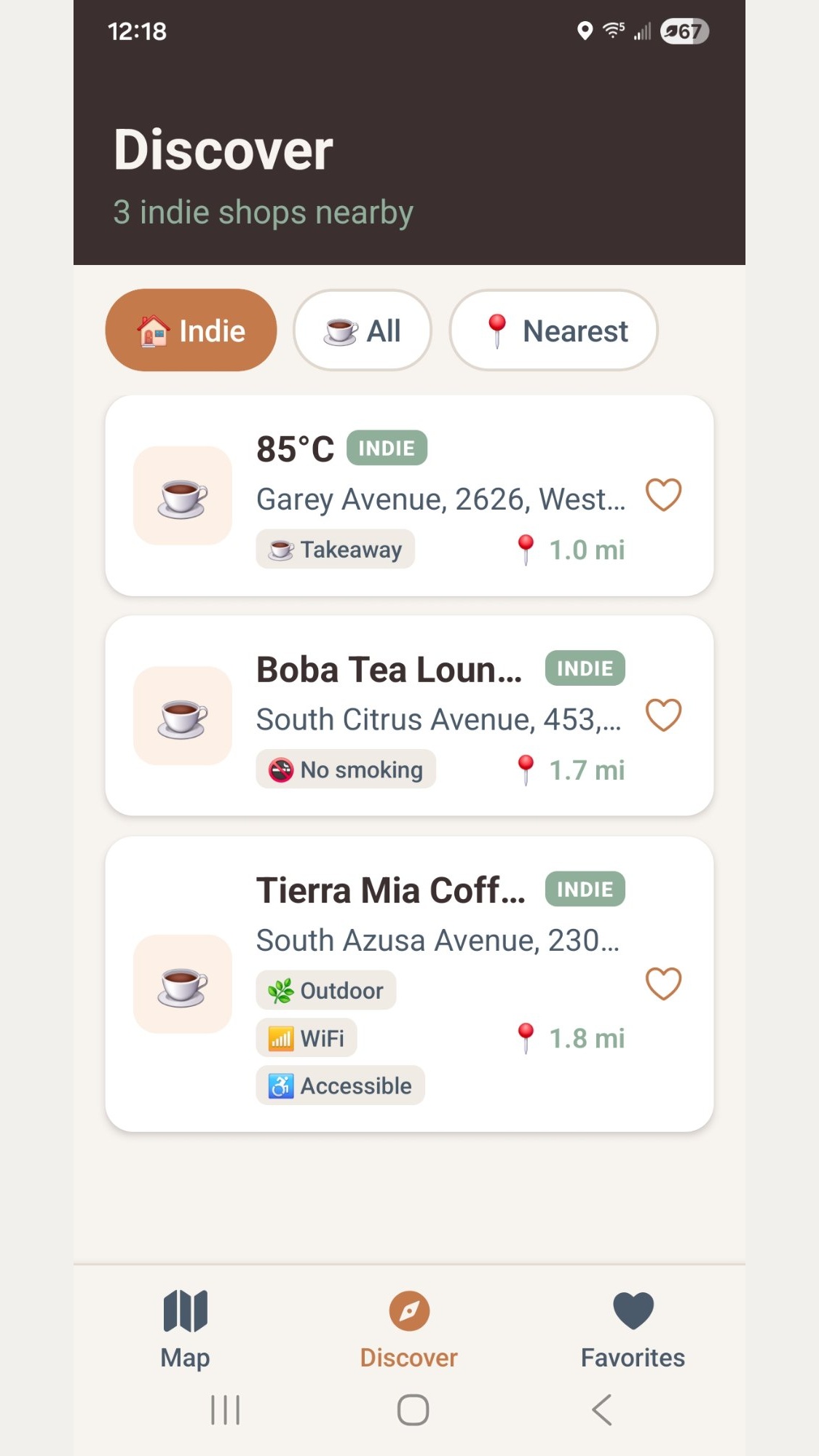Click the No smoking badge on Boba Tea Lounge
Viewport: 819px width, 1456px height.
click(x=345, y=769)
